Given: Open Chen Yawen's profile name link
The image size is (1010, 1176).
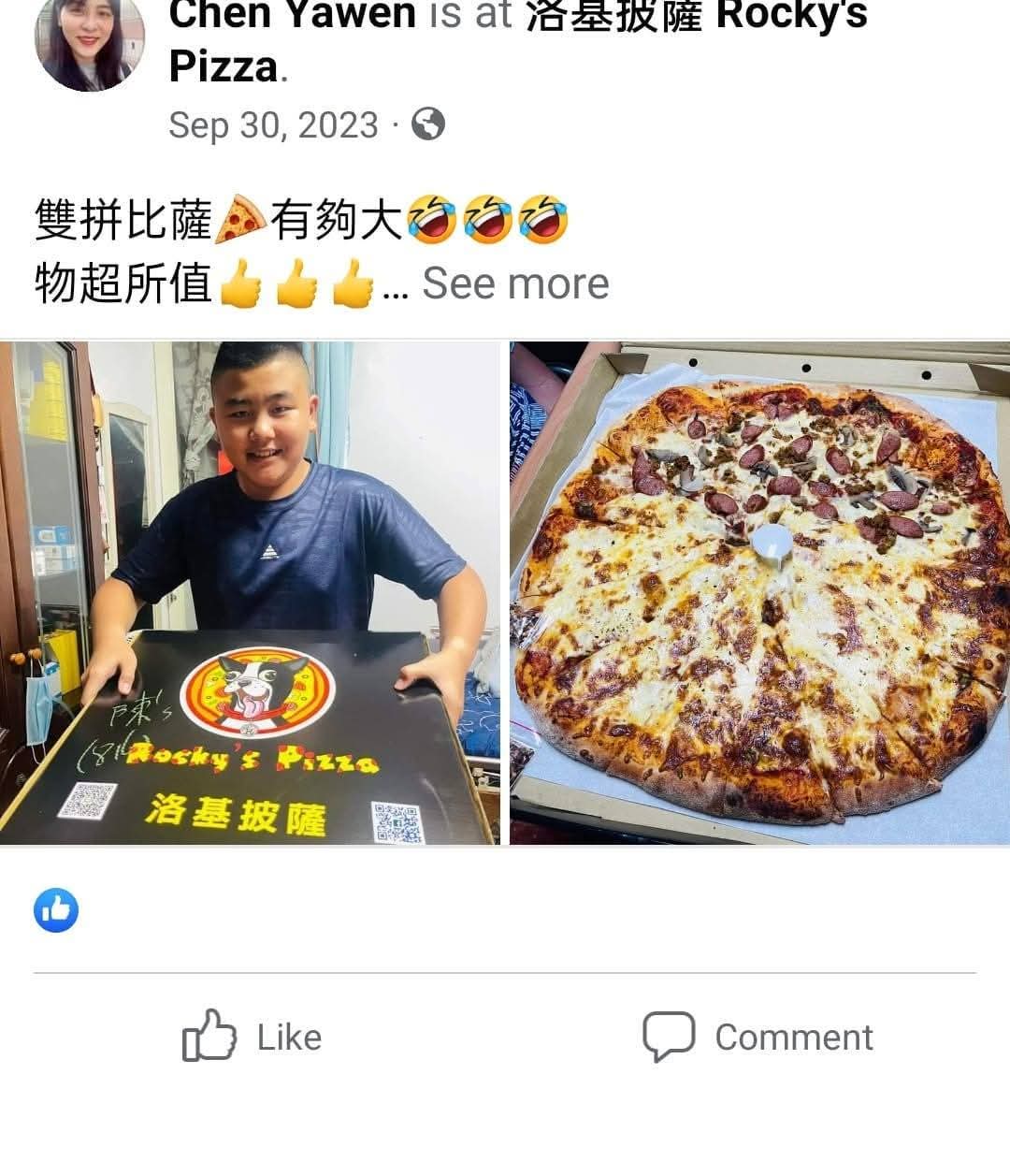Looking at the screenshot, I should (292, 17).
